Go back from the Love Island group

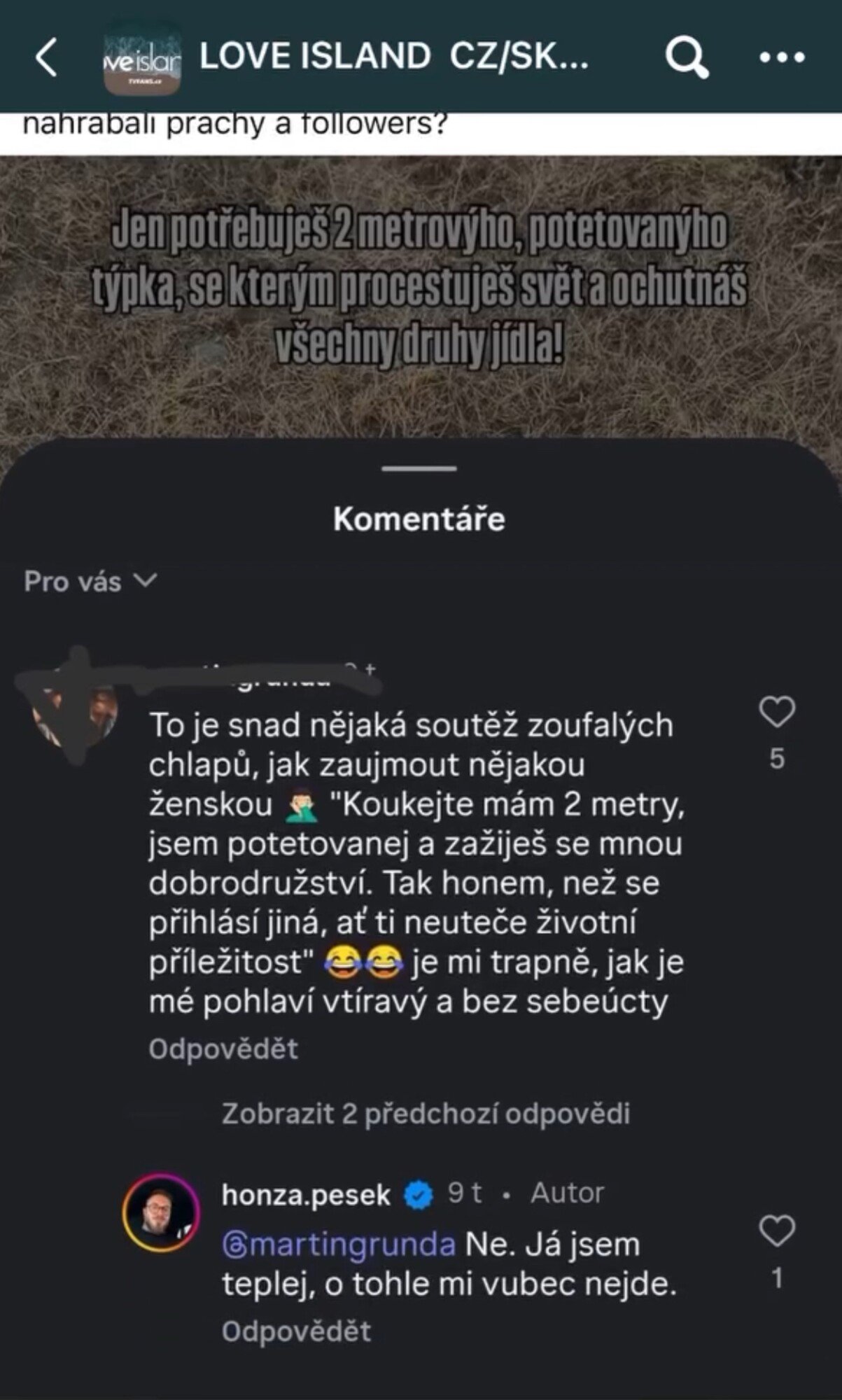pyautogui.click(x=46, y=57)
